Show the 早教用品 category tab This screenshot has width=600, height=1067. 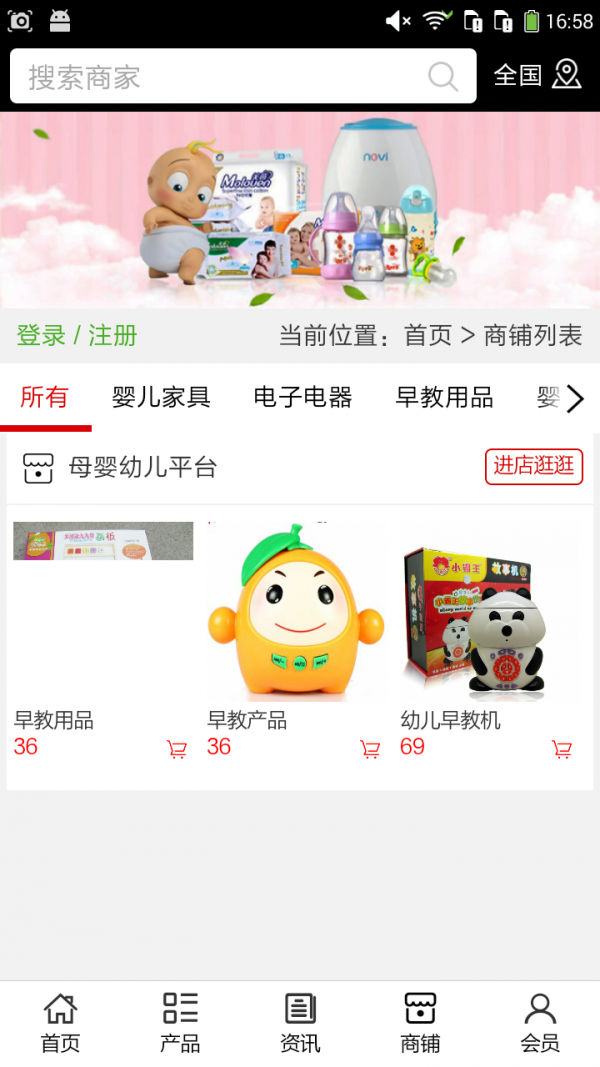(x=444, y=397)
